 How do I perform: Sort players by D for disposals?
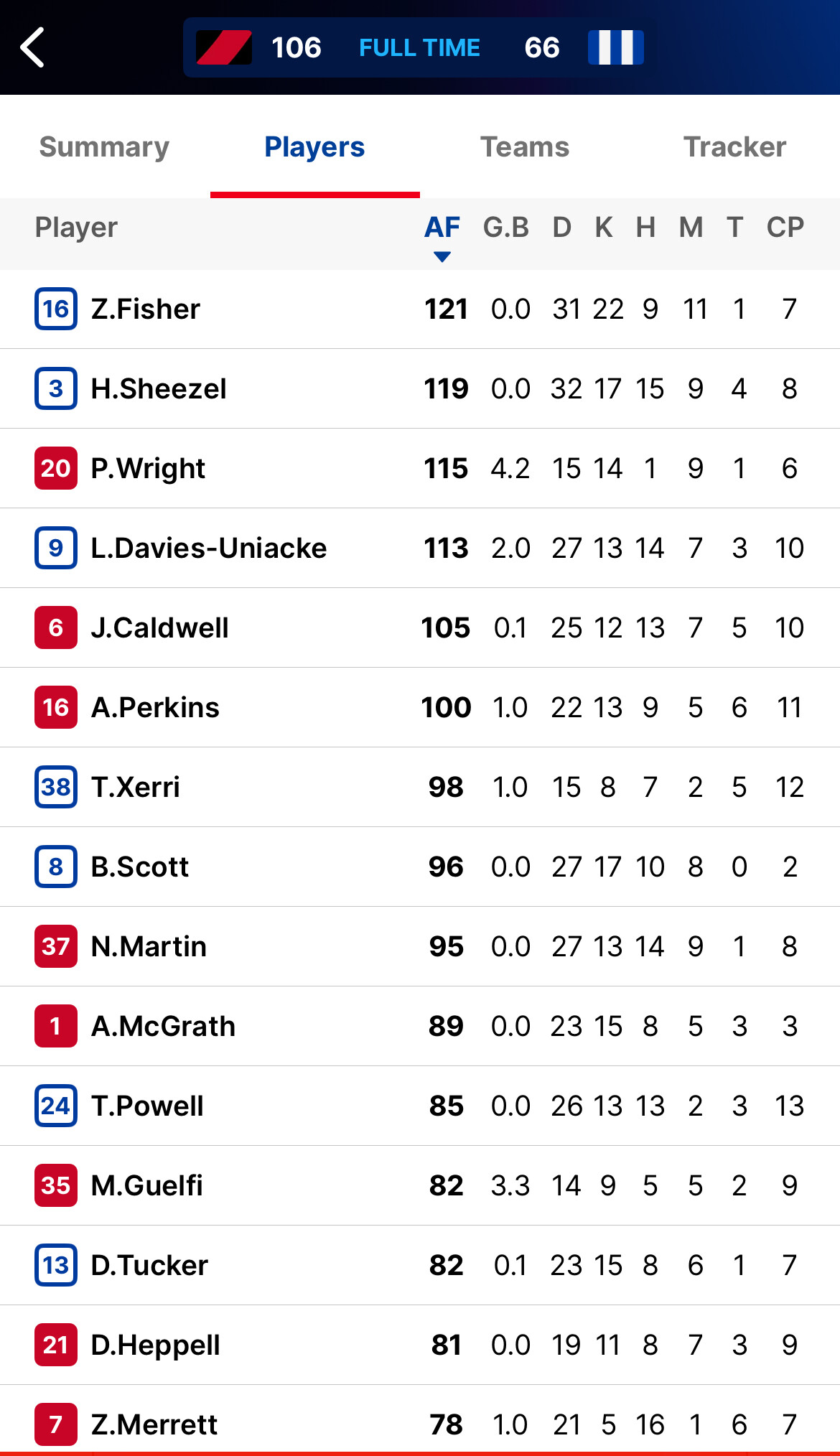tap(561, 228)
